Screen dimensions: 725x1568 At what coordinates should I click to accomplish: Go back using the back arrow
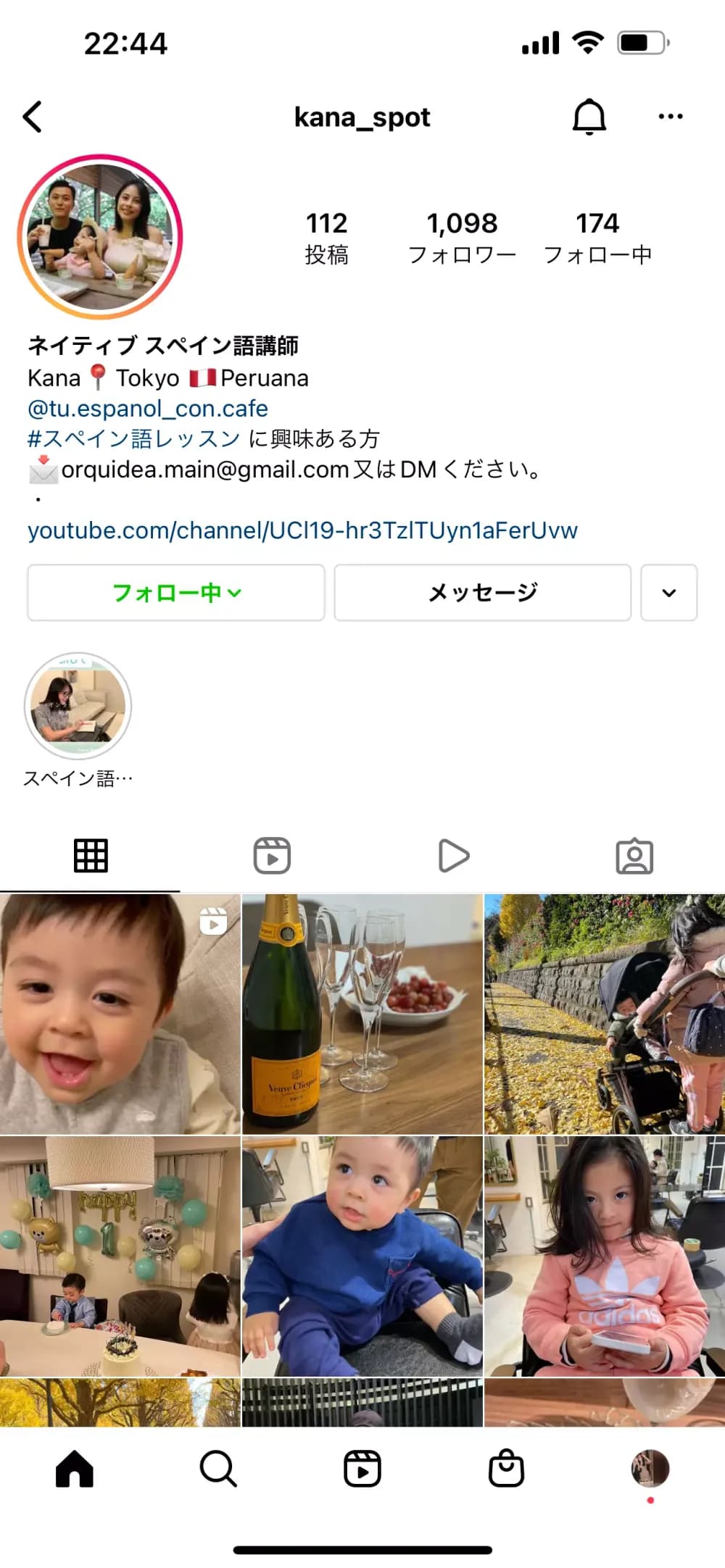tap(33, 117)
